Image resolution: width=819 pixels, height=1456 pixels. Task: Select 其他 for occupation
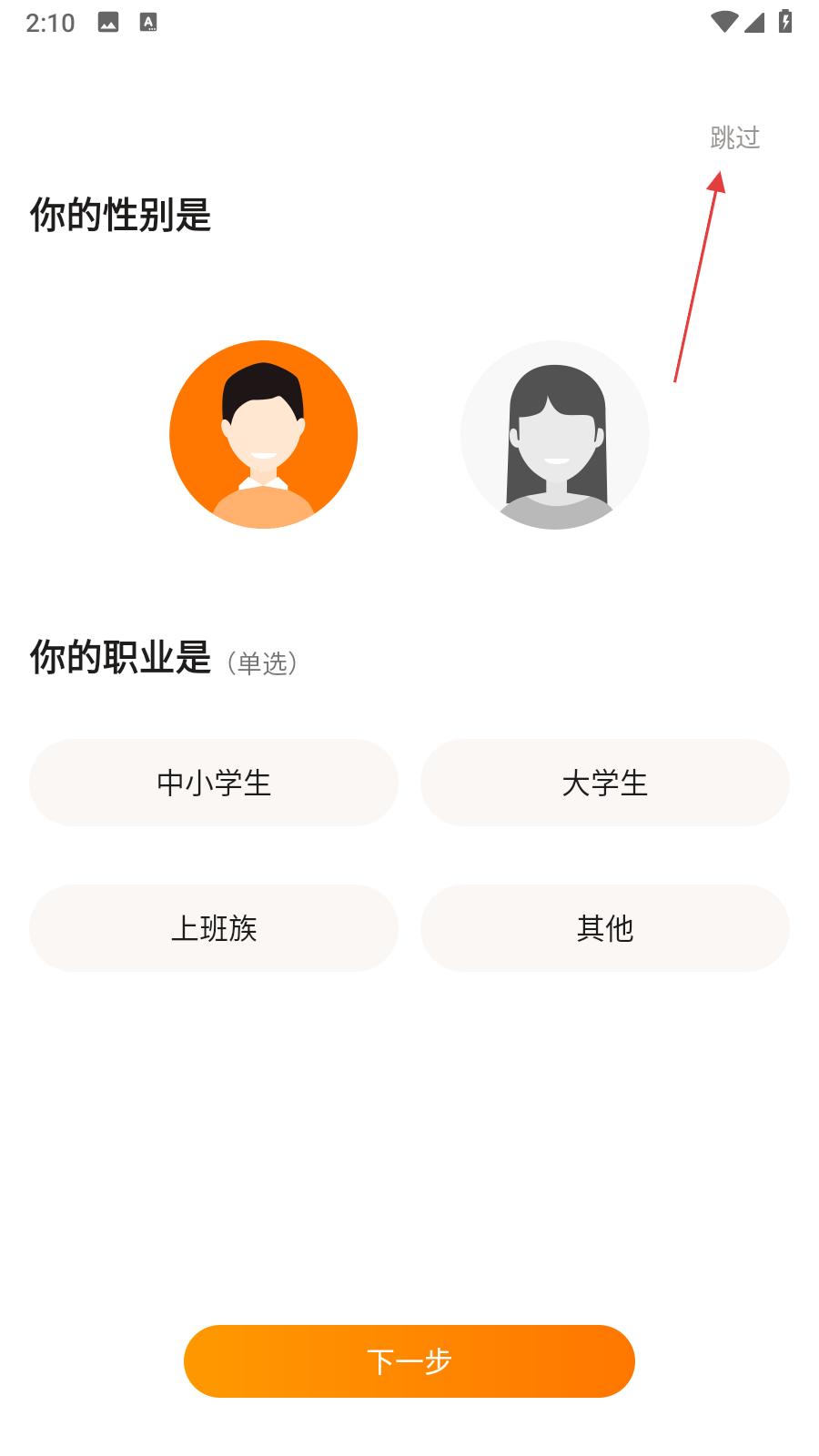tap(605, 928)
